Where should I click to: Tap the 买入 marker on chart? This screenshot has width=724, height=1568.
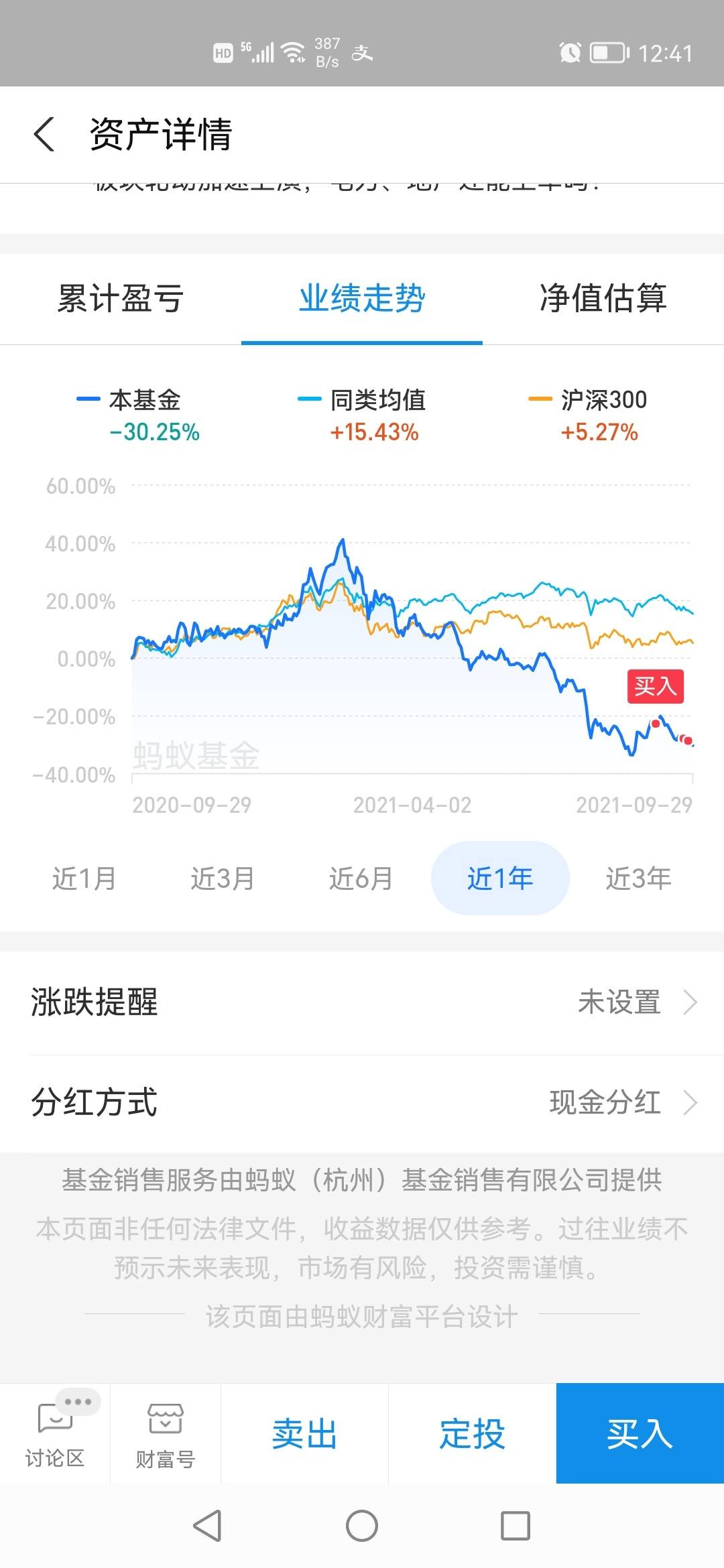coord(656,686)
